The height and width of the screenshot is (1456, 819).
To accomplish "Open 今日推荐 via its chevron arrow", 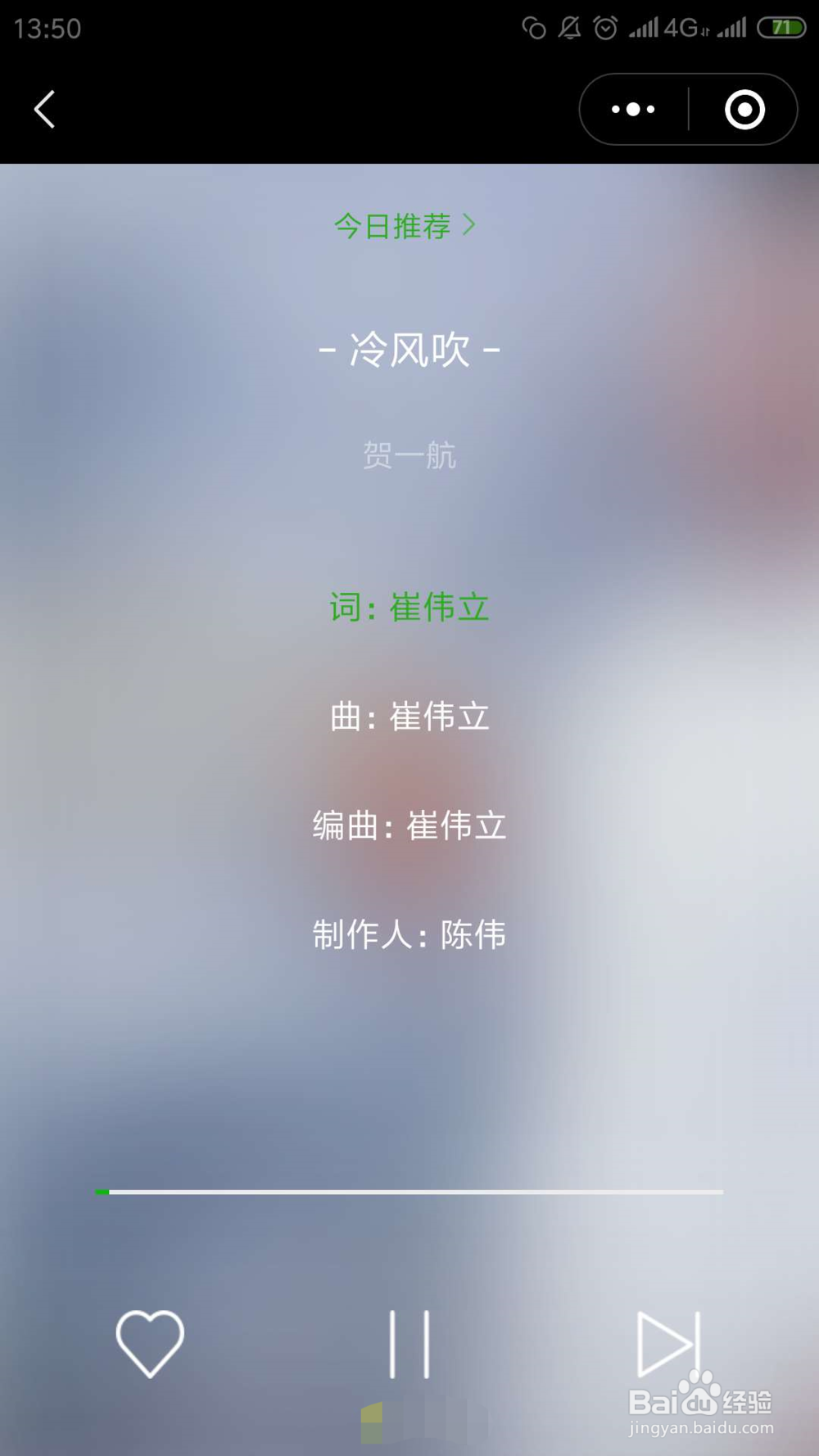I will tap(470, 224).
